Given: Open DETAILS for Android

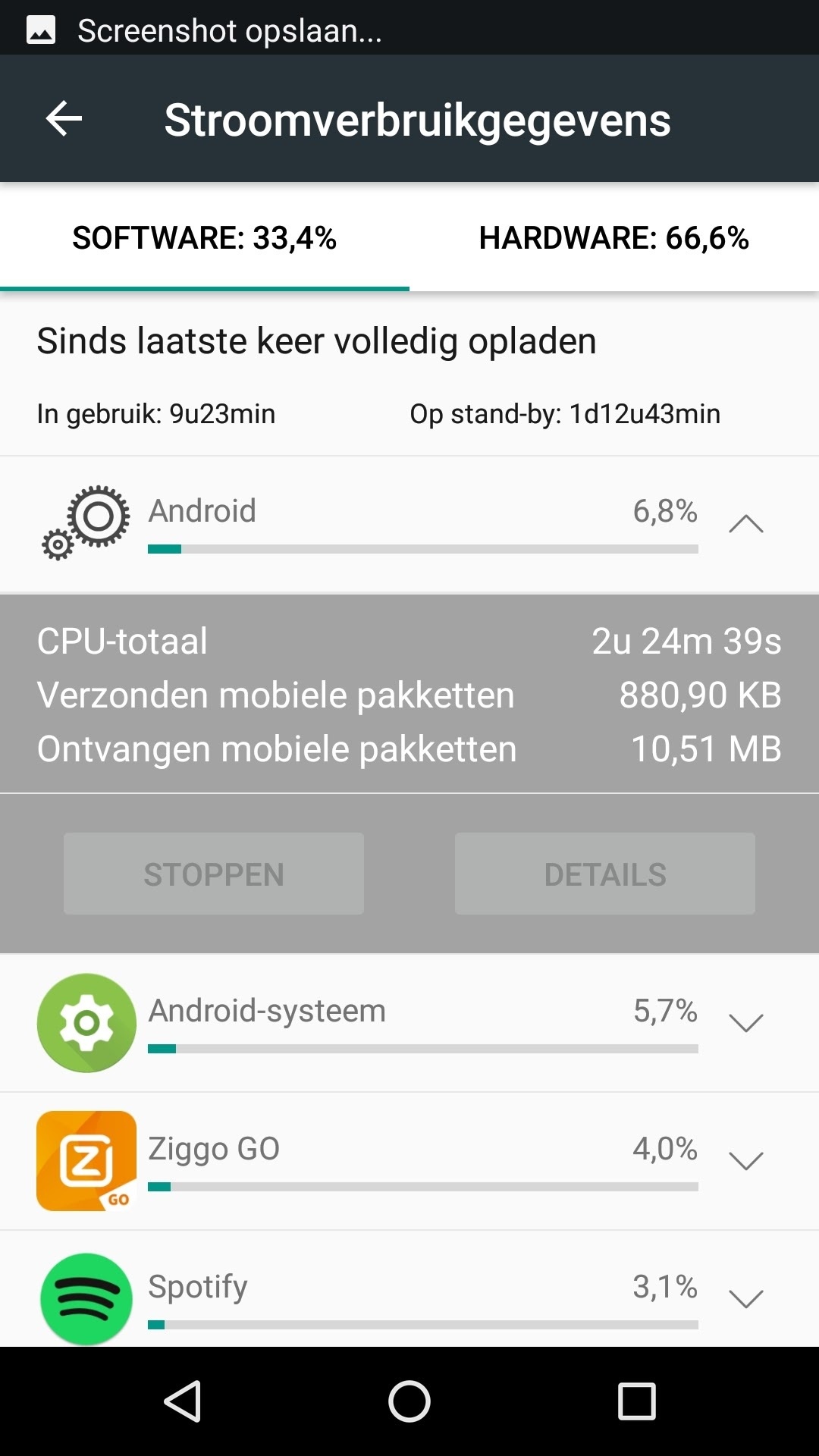Looking at the screenshot, I should 604,874.
